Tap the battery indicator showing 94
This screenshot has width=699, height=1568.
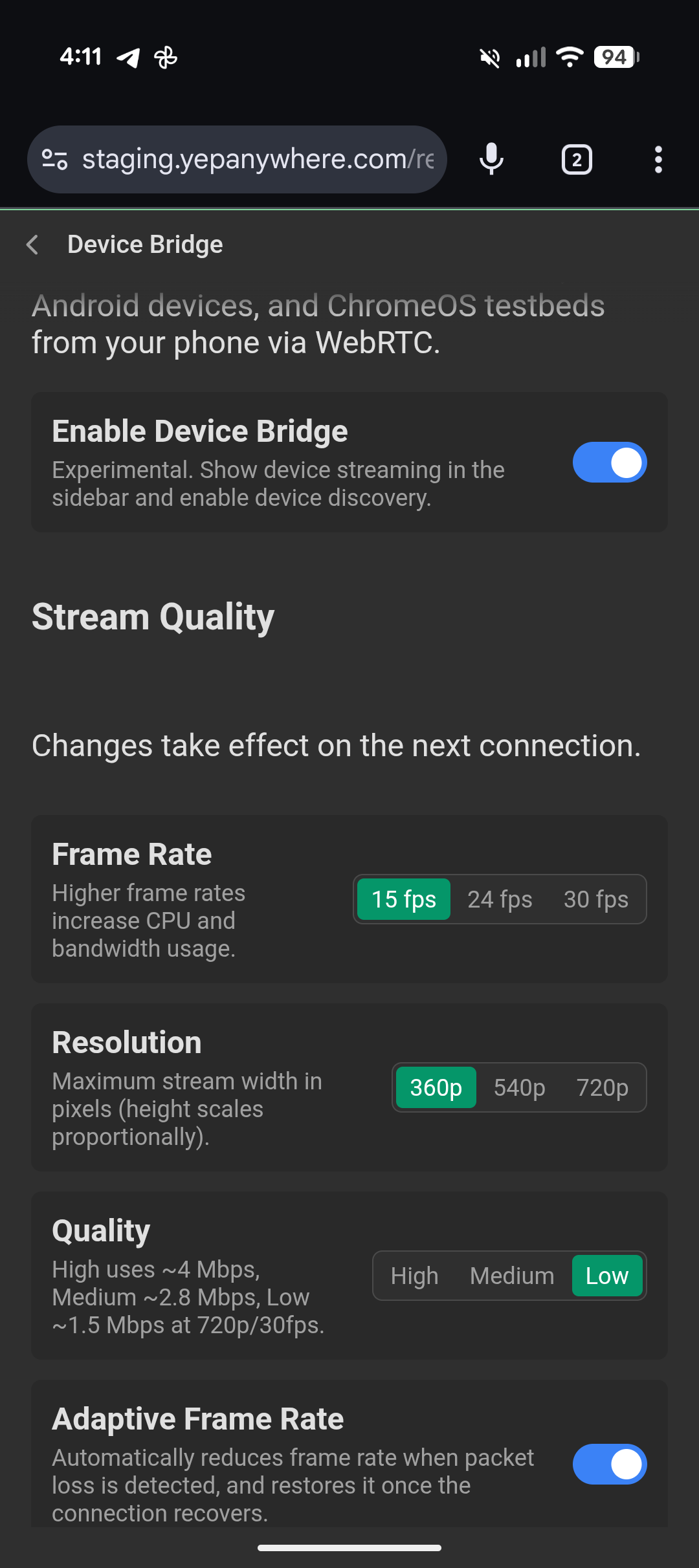click(611, 57)
